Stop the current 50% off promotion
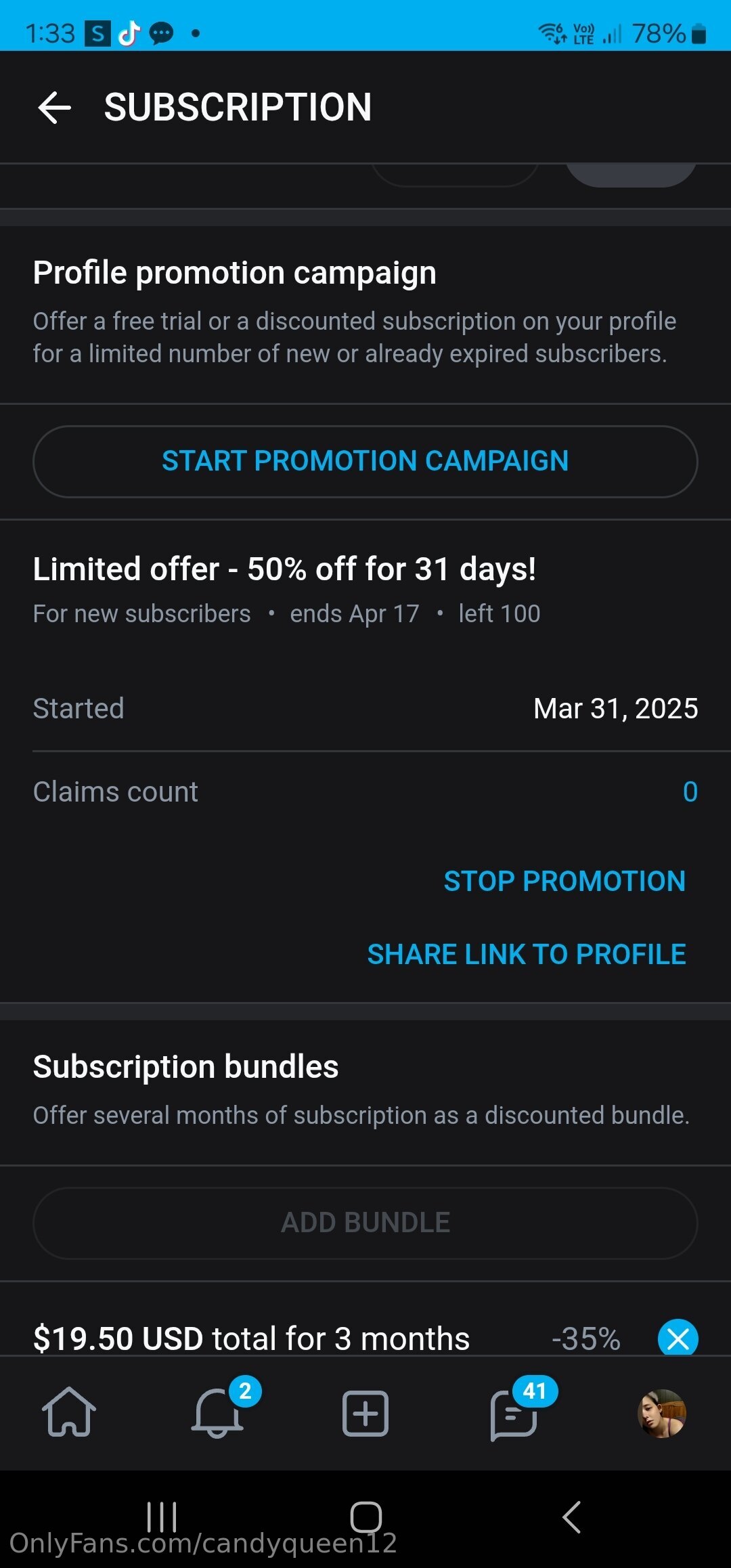 point(564,881)
